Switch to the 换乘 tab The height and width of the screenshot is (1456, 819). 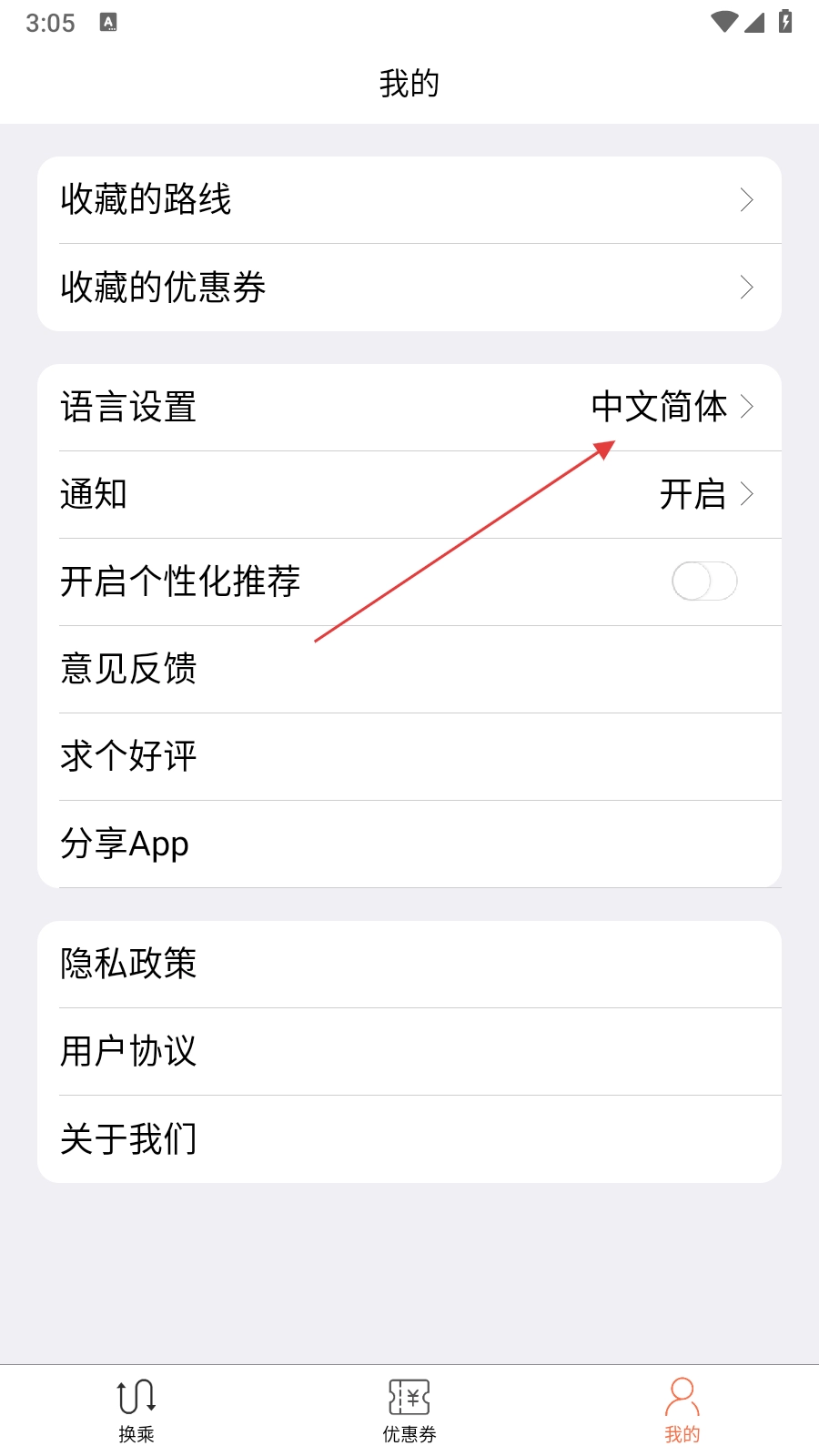(x=136, y=1410)
